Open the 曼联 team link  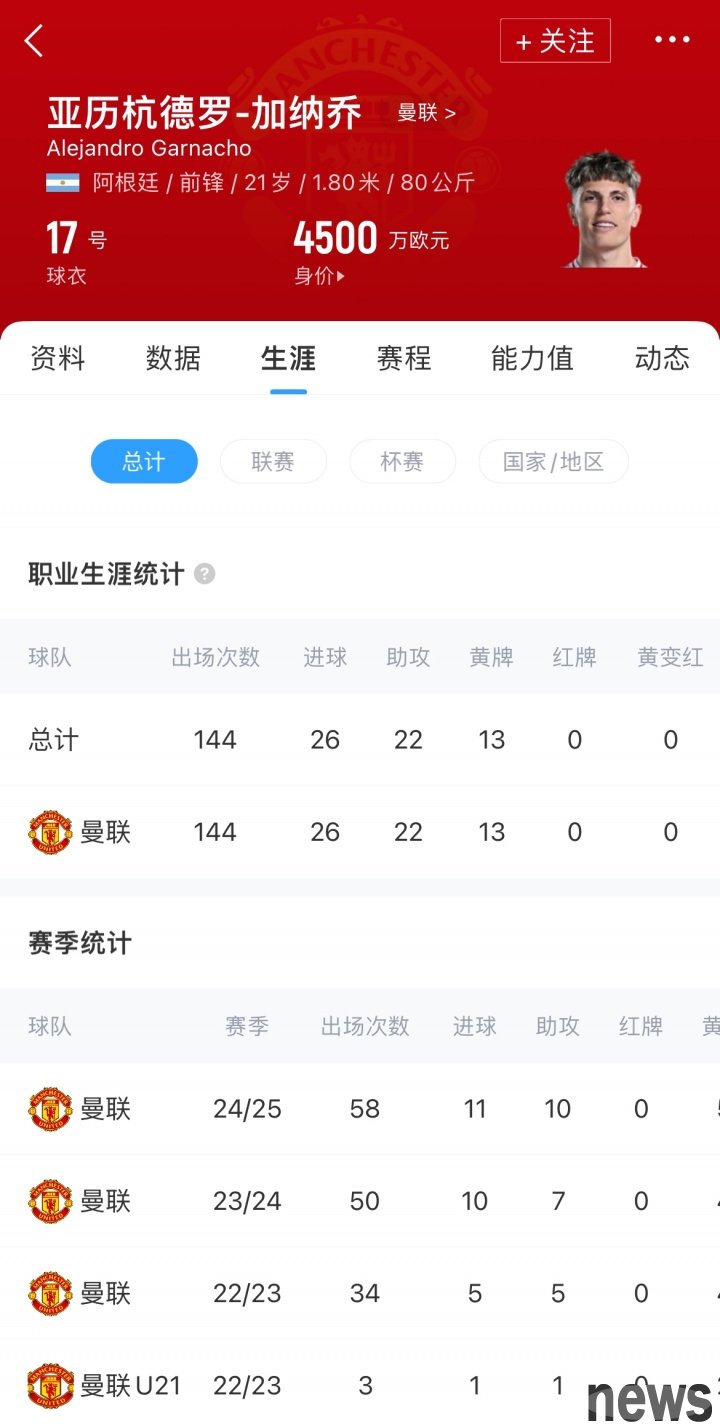coord(426,113)
